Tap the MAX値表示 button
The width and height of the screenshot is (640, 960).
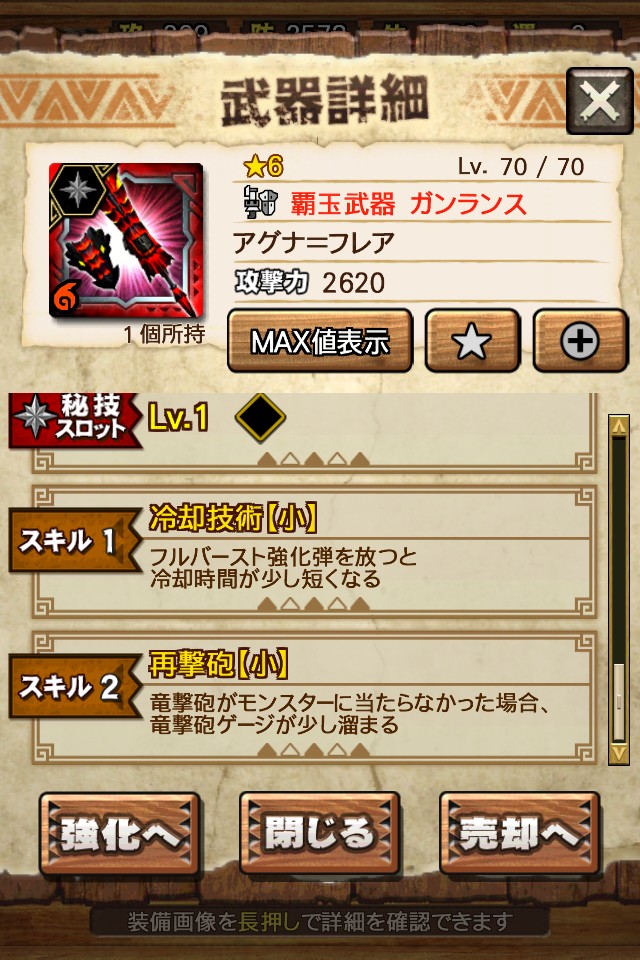320,342
